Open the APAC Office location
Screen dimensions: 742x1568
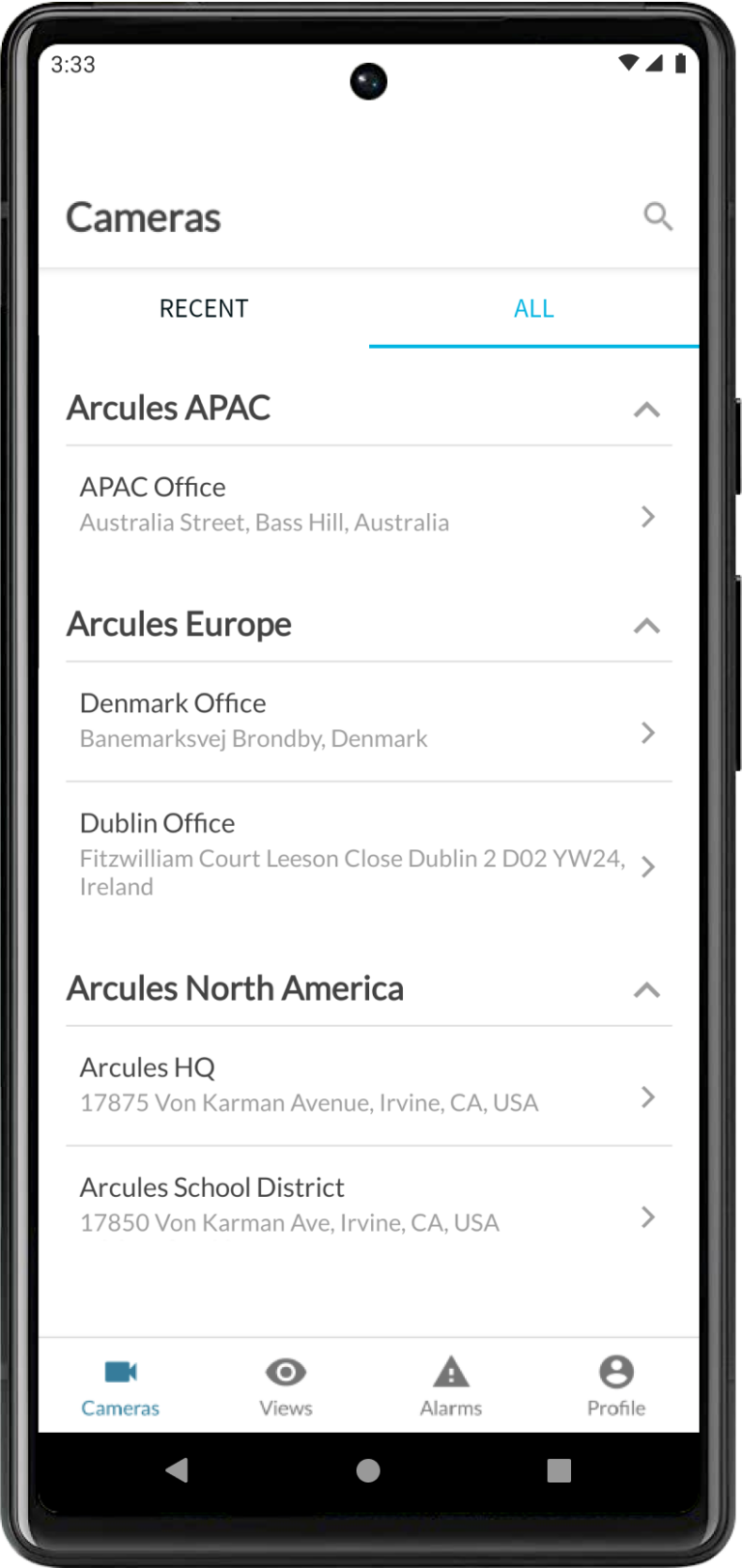pyautogui.click(x=367, y=504)
